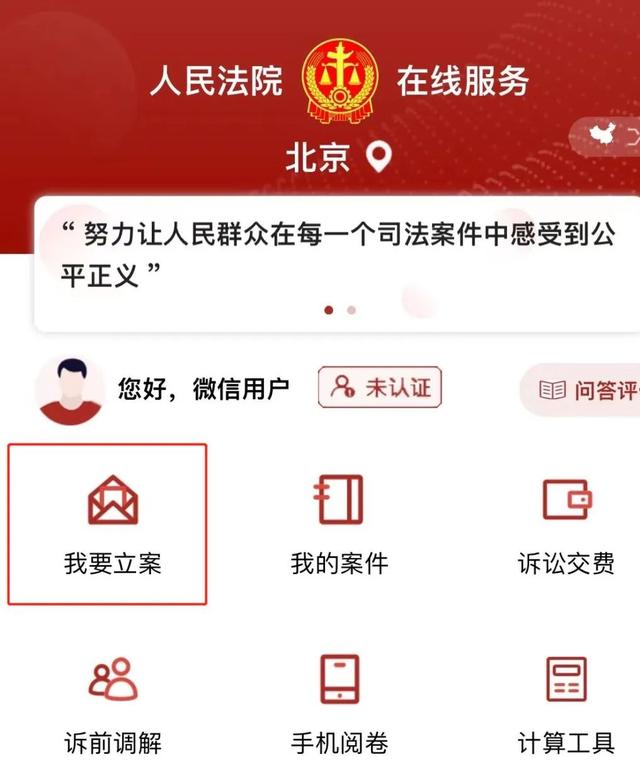Open 手机阅卷
This screenshot has width=640, height=764.
pyautogui.click(x=338, y=705)
